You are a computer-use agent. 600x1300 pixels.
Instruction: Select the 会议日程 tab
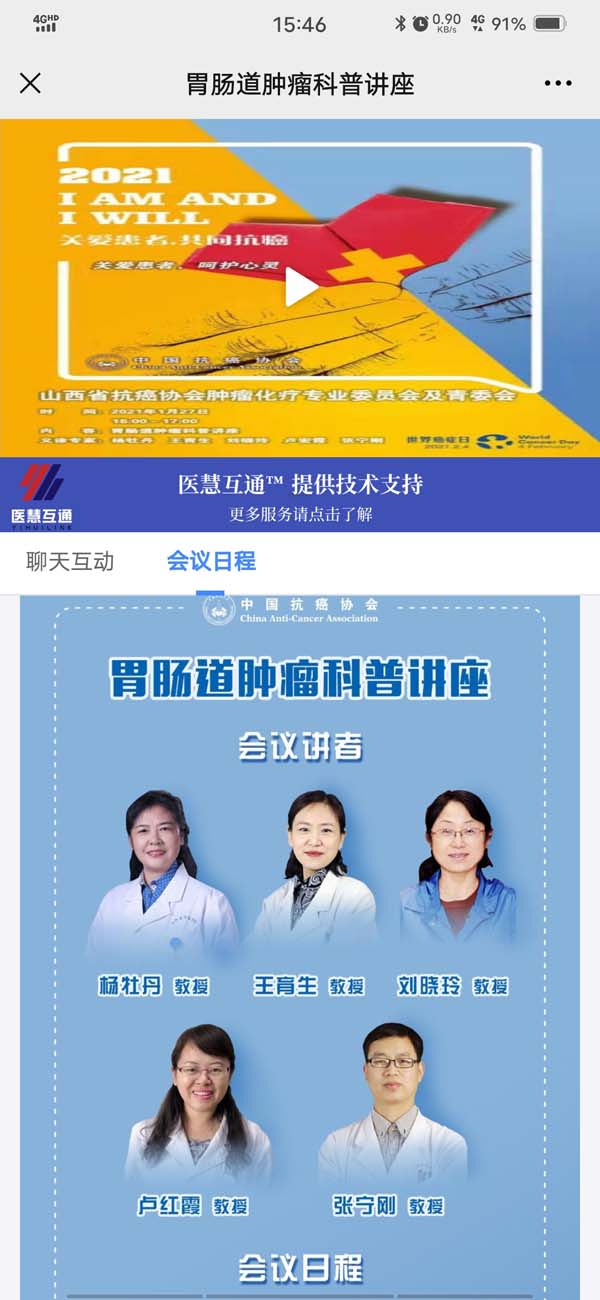[x=211, y=562]
